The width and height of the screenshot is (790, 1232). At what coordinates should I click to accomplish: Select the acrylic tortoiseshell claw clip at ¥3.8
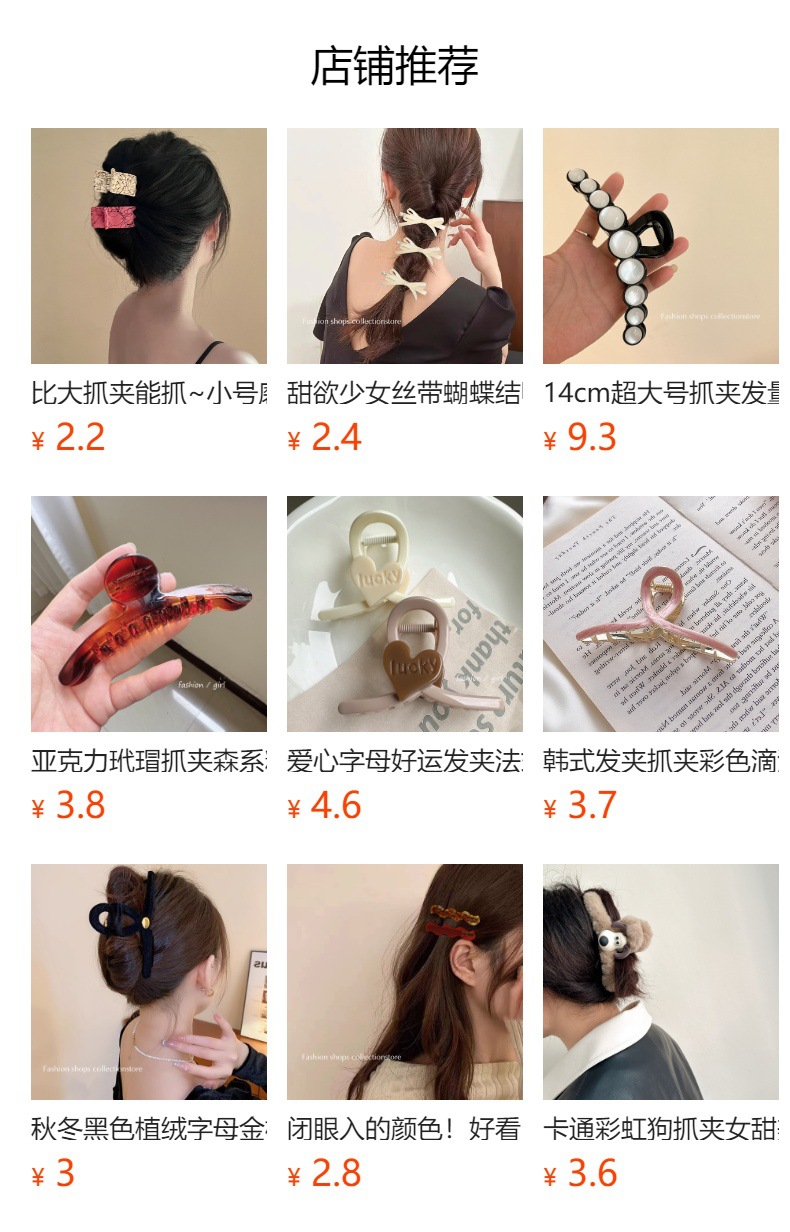pos(148,614)
